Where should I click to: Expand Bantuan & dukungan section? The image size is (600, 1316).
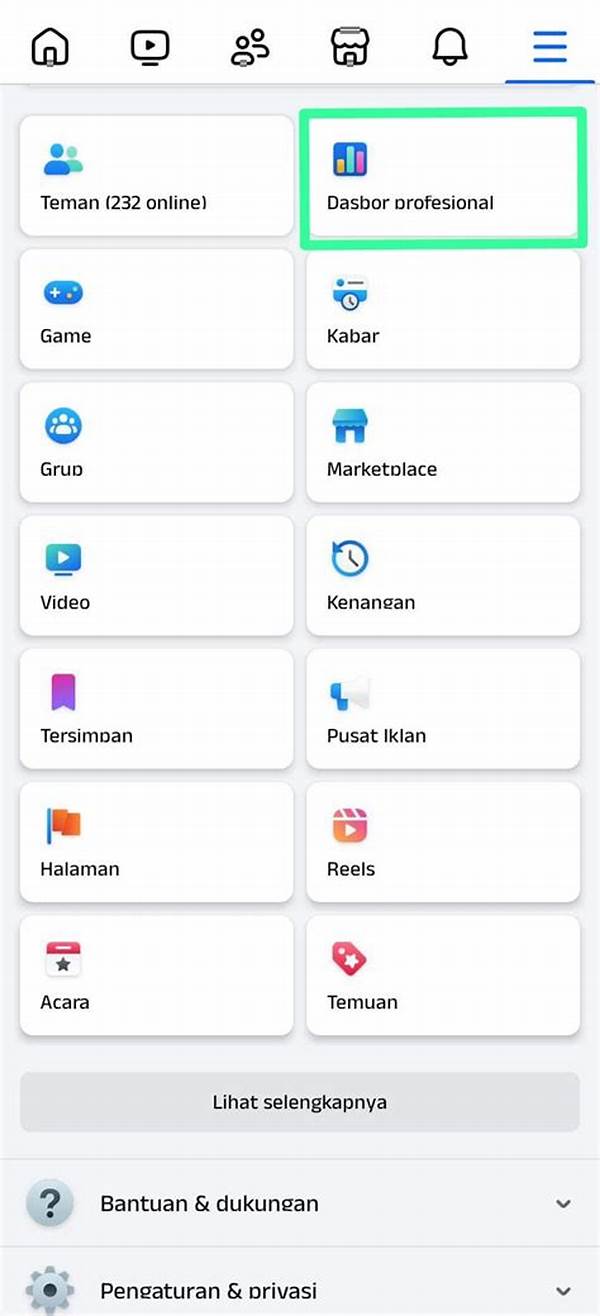coord(300,1203)
